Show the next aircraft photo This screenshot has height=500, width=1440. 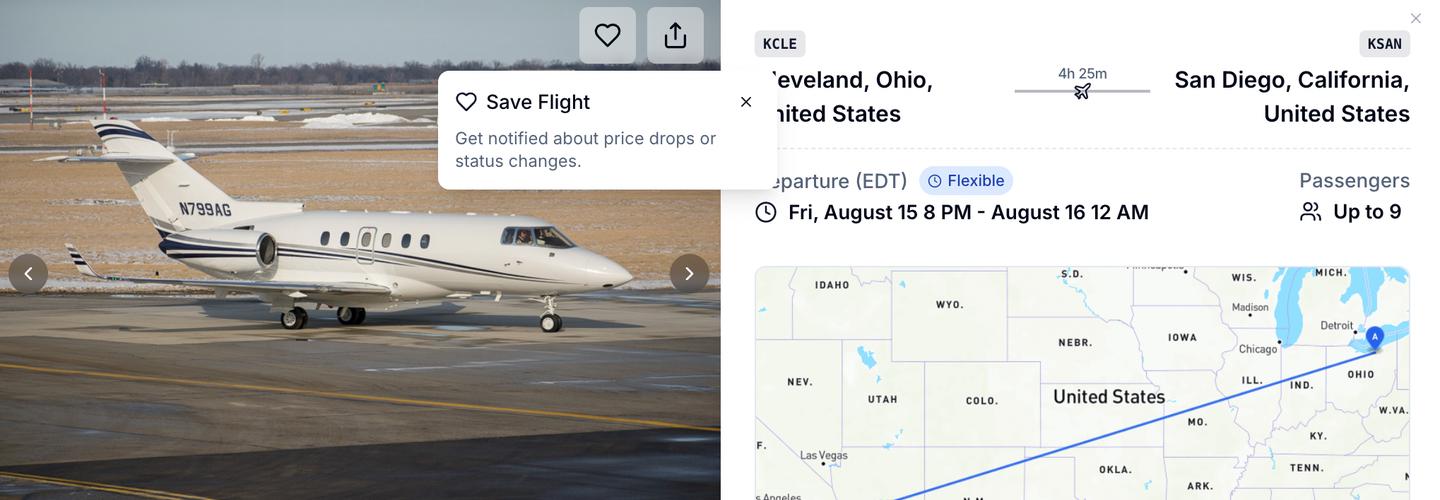pos(689,274)
